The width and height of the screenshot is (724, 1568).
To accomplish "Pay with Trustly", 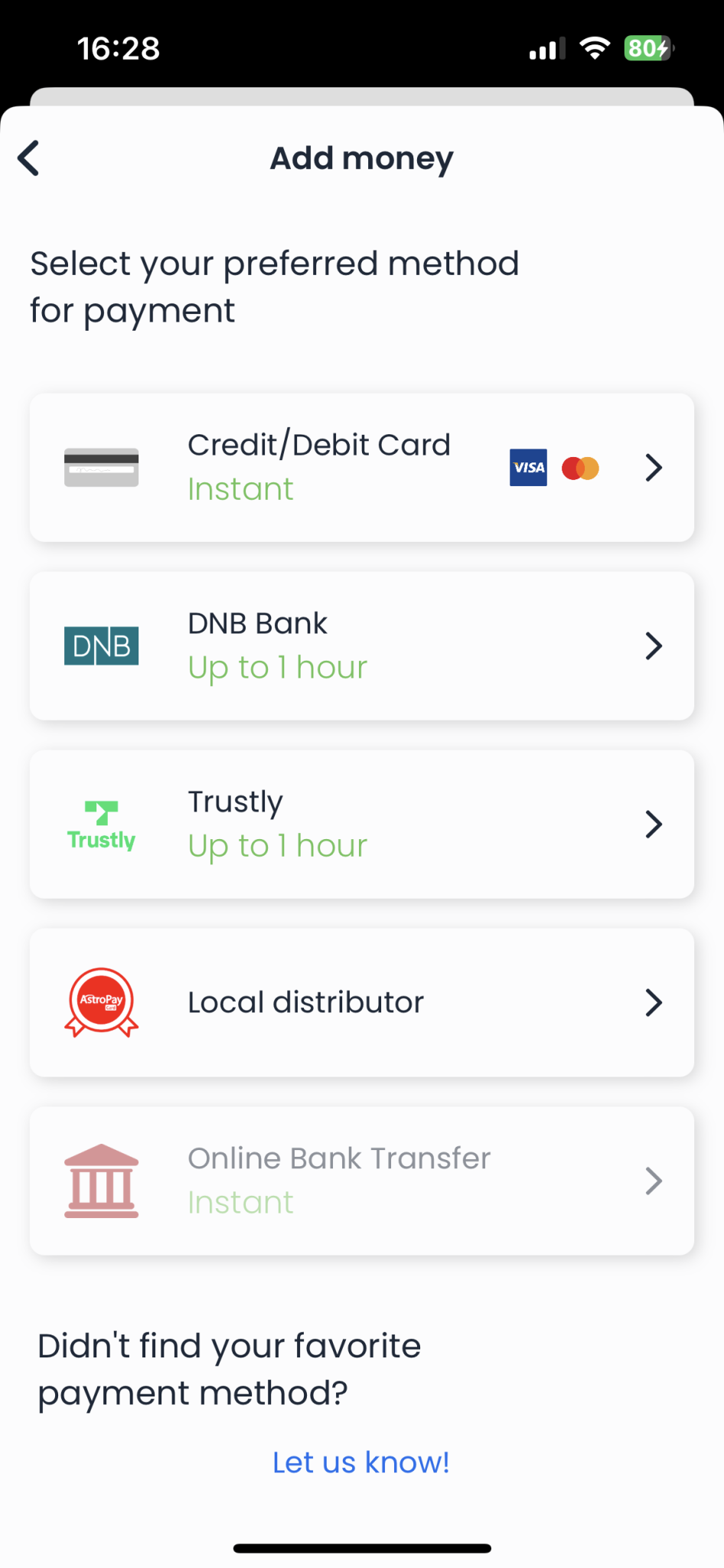I will pos(361,824).
